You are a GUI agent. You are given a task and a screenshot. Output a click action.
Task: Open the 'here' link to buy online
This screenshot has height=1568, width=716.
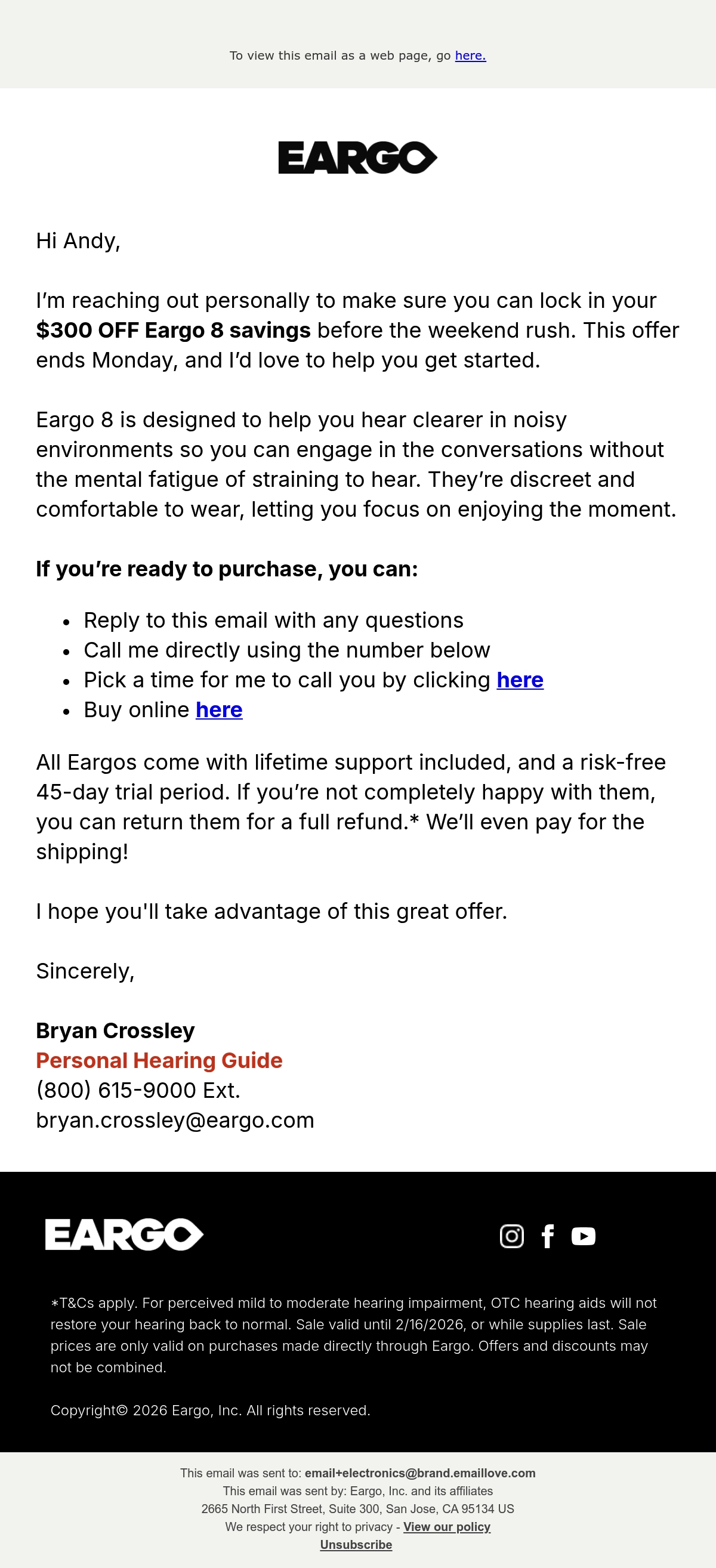(x=219, y=710)
